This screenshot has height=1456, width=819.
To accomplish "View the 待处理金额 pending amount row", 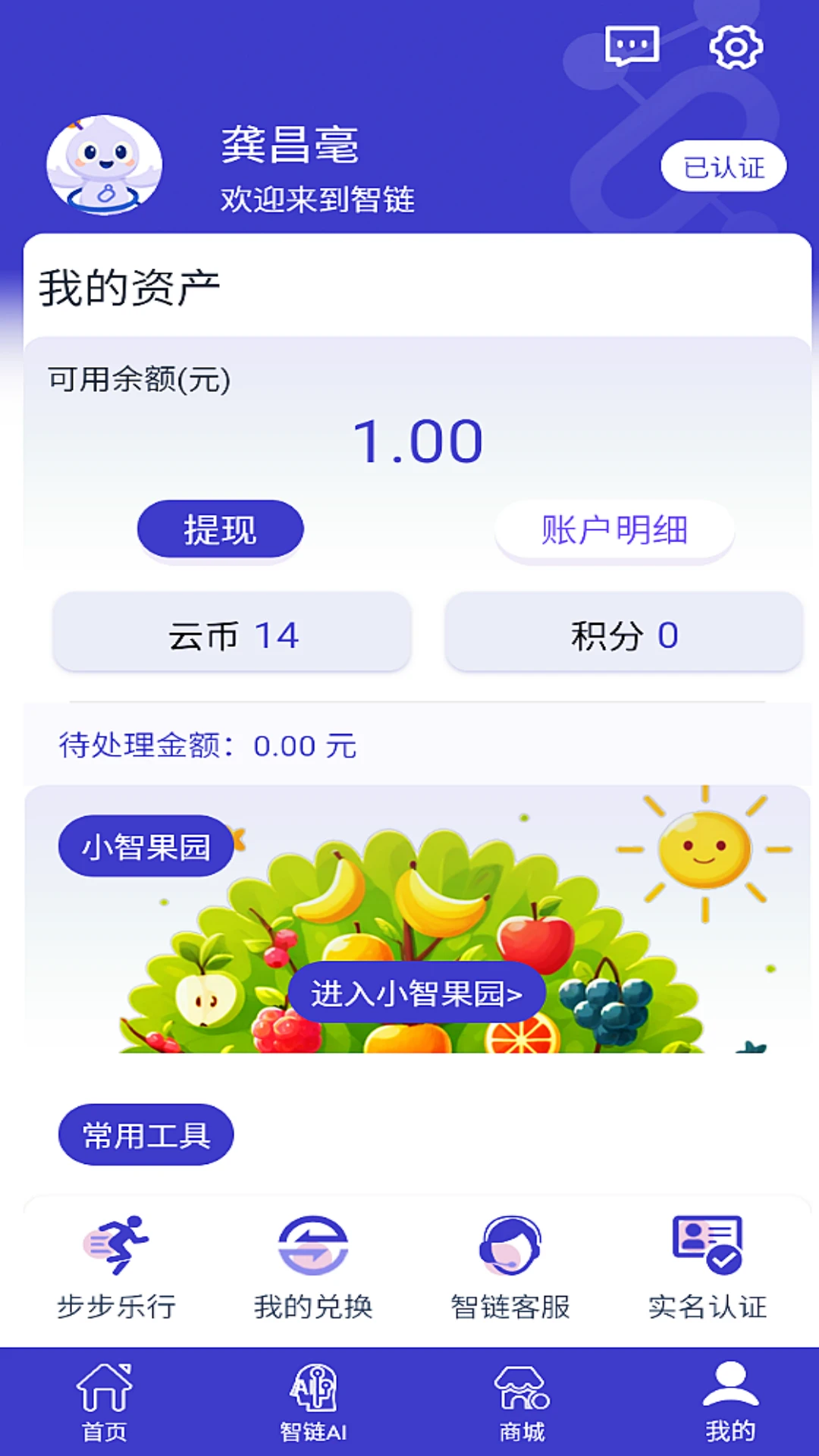I will point(203,746).
